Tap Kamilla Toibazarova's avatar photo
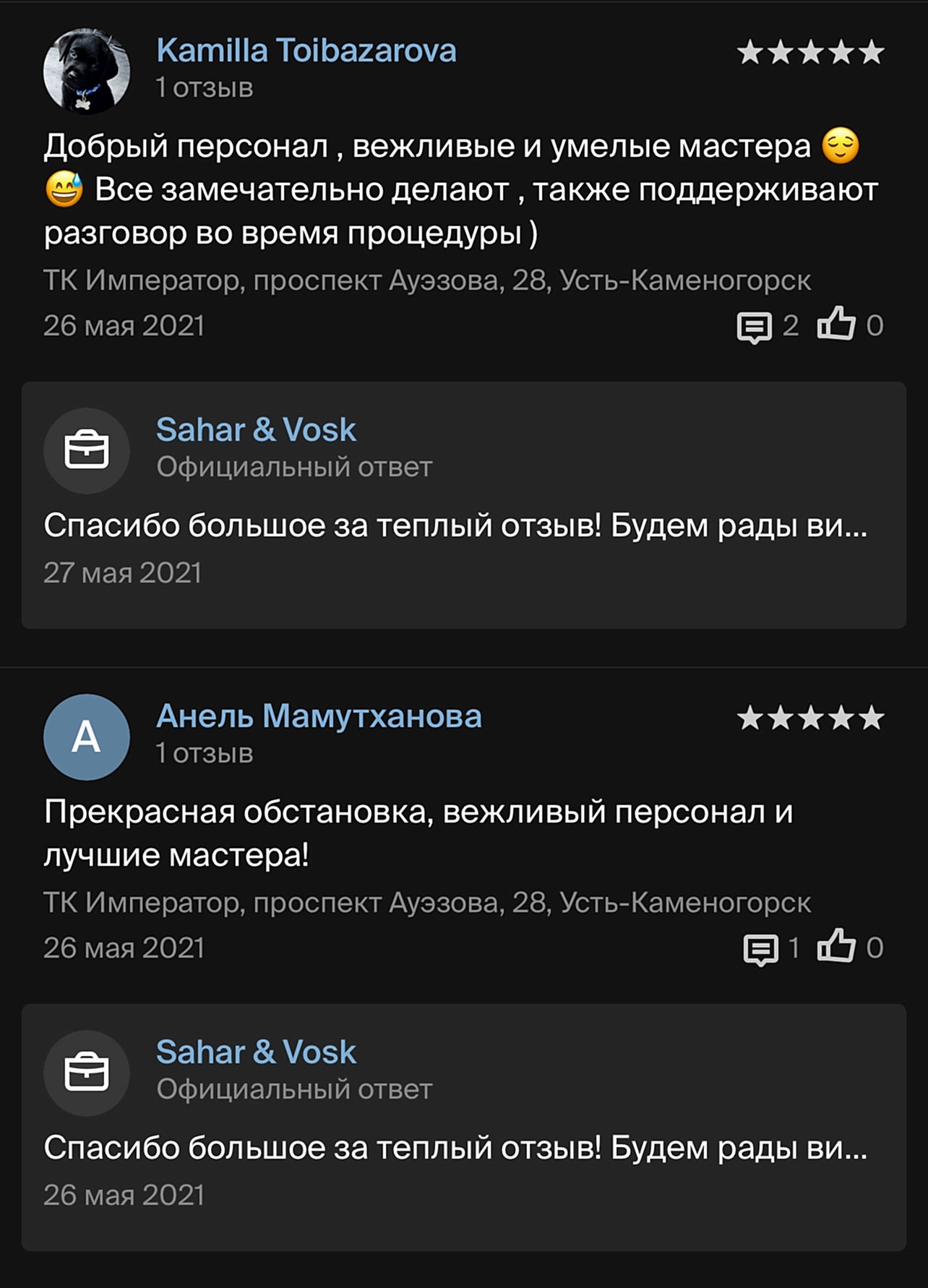This screenshot has width=928, height=1288. [87, 71]
